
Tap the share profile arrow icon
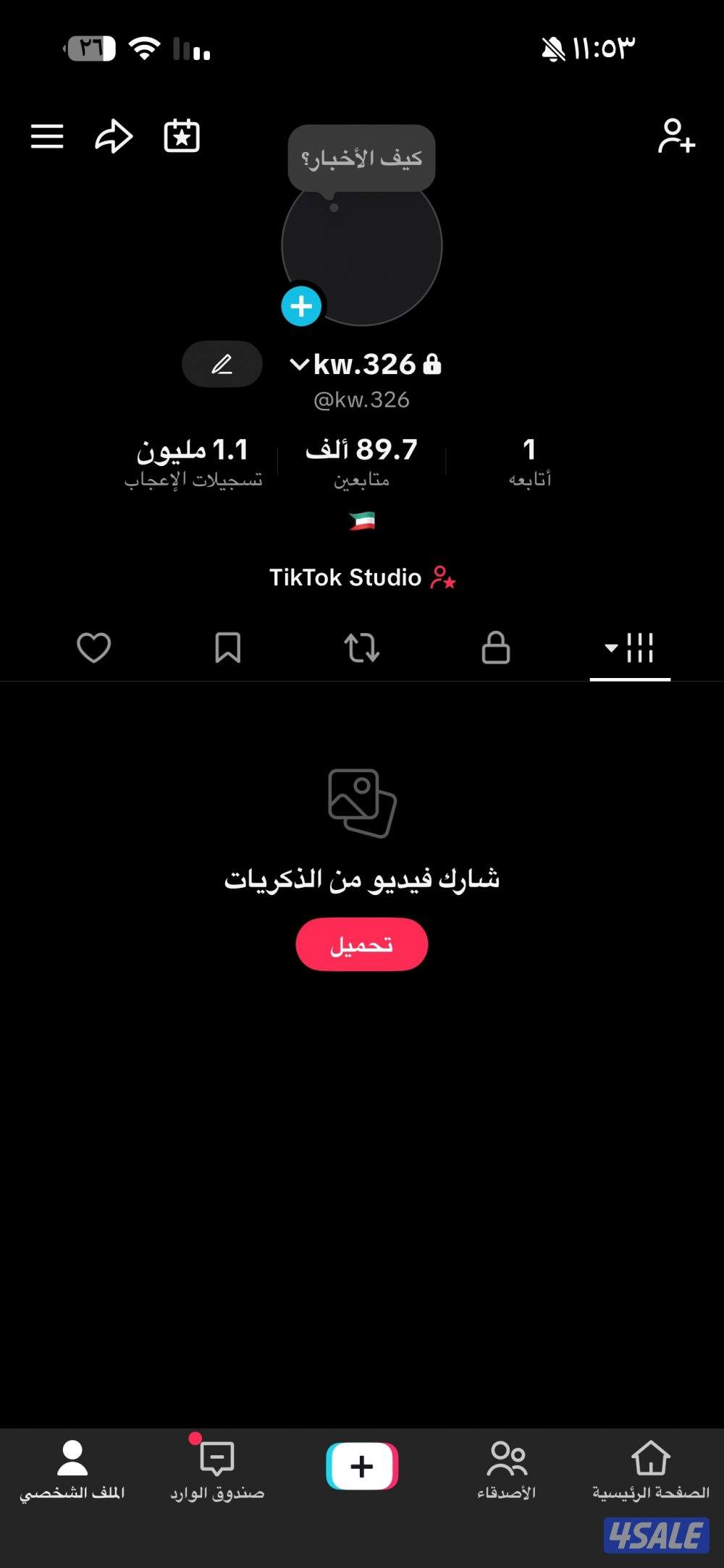click(x=114, y=136)
